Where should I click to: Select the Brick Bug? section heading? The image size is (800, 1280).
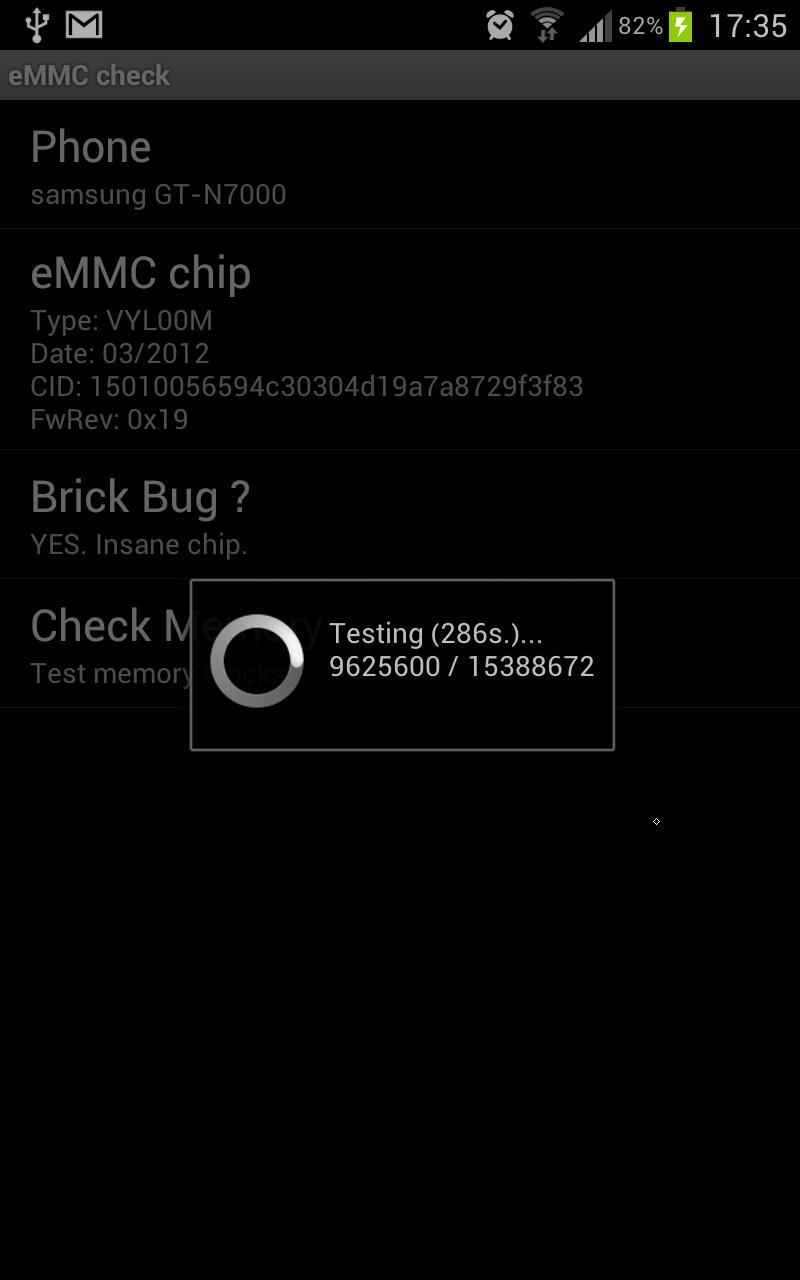pos(140,496)
